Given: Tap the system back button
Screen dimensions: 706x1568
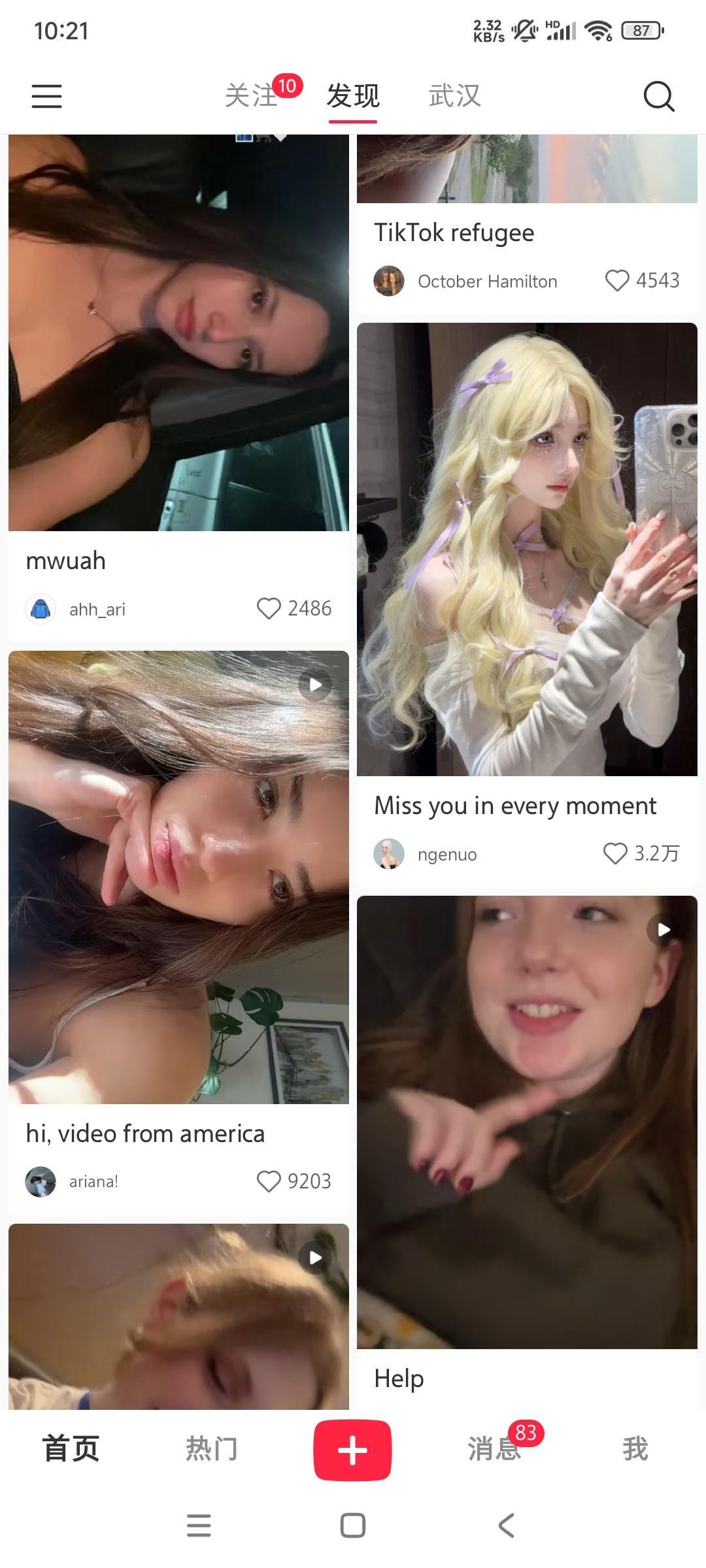Looking at the screenshot, I should click(506, 1526).
